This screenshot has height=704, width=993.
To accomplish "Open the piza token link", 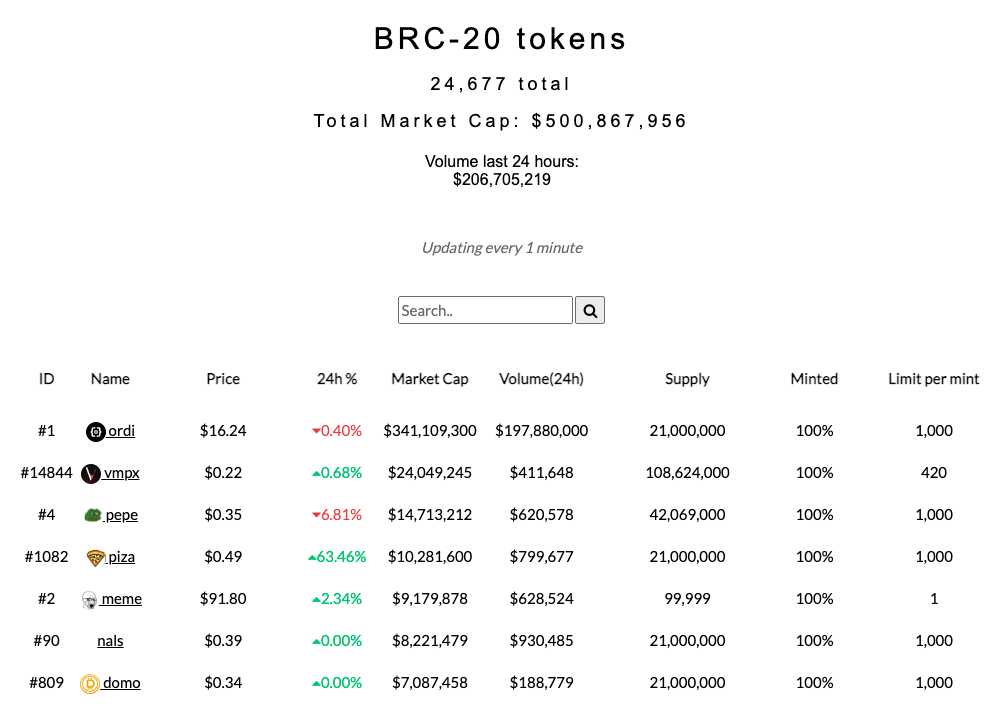I will coord(121,557).
